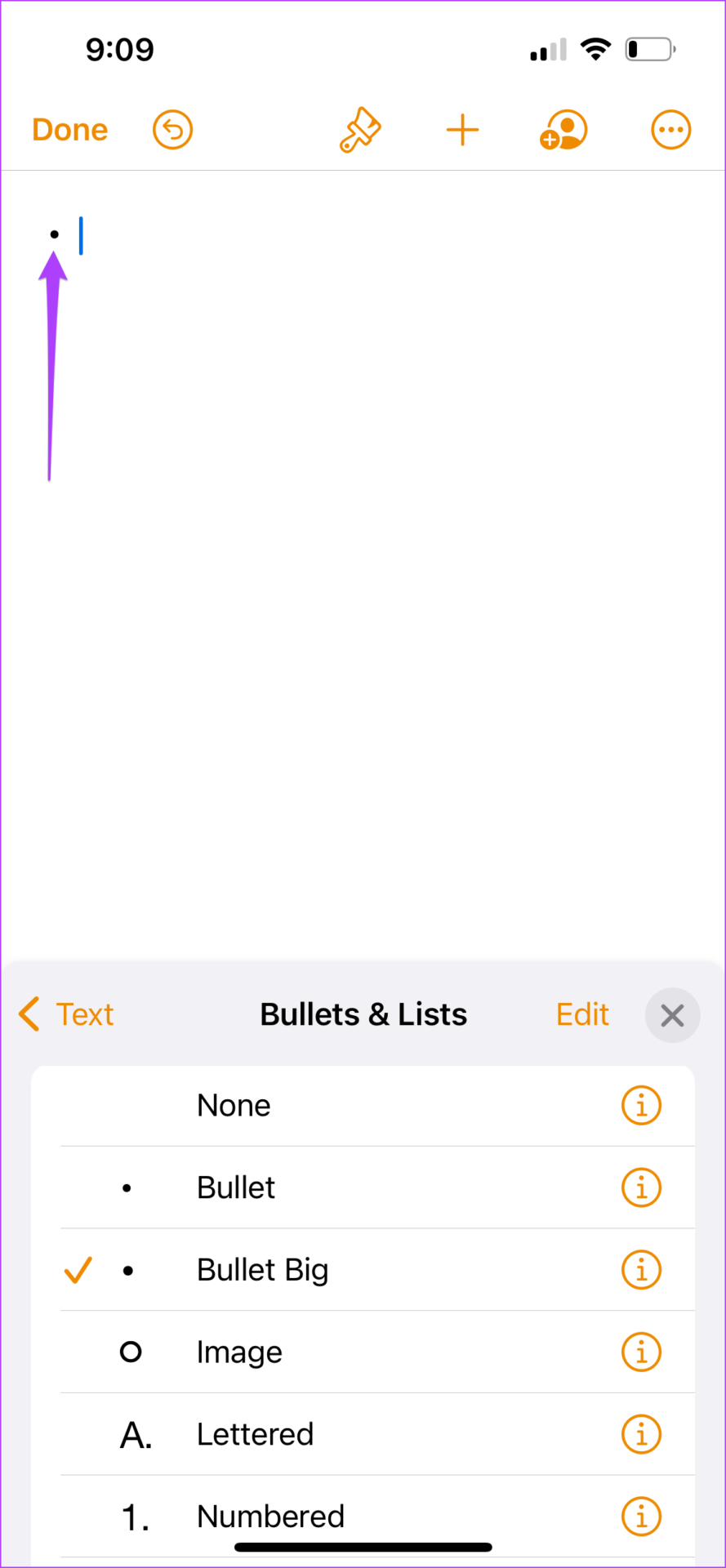Tap Edit in Bullets & Lists
The image size is (726, 1568).
pos(582,1014)
